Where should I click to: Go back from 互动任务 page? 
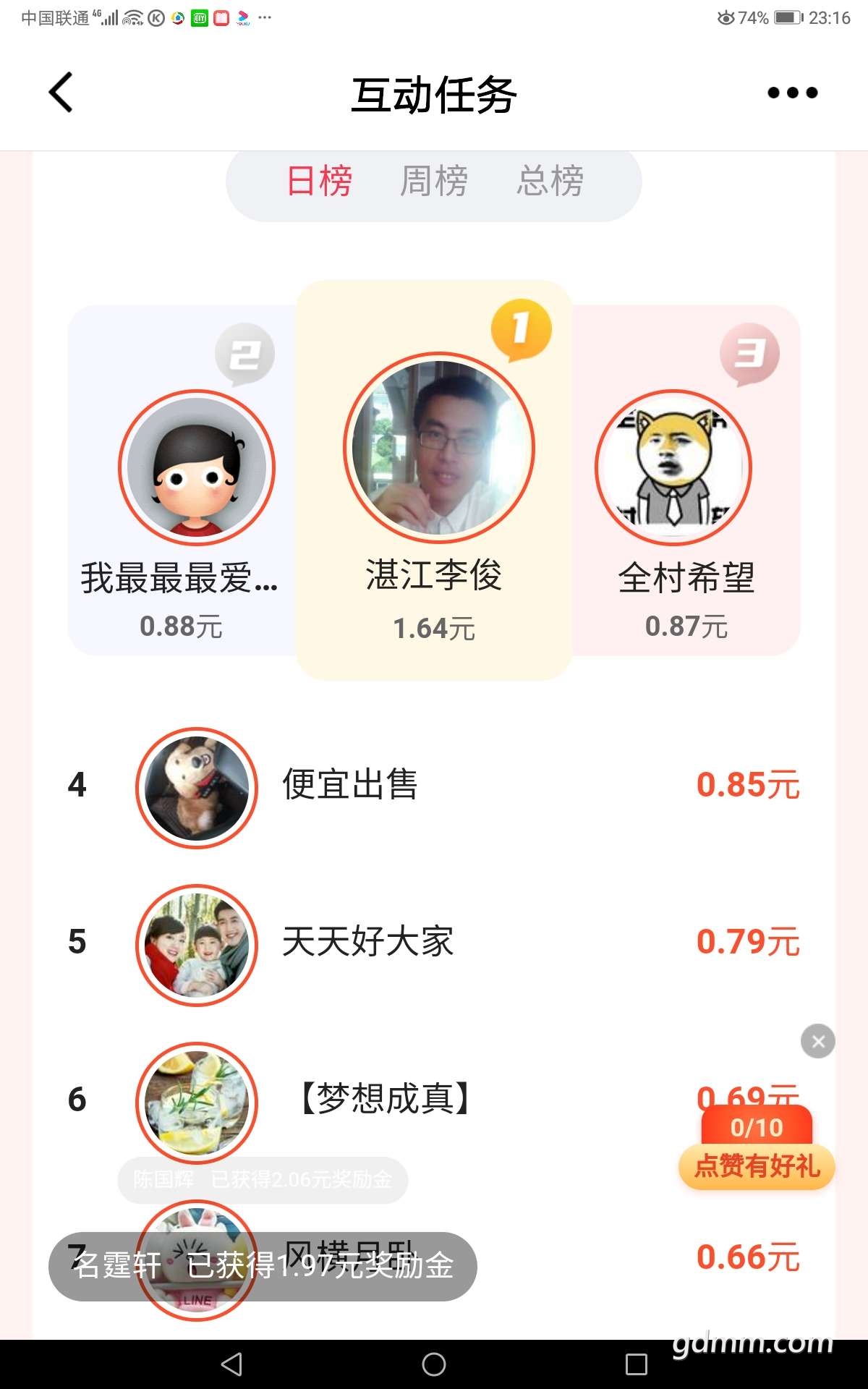[x=61, y=93]
